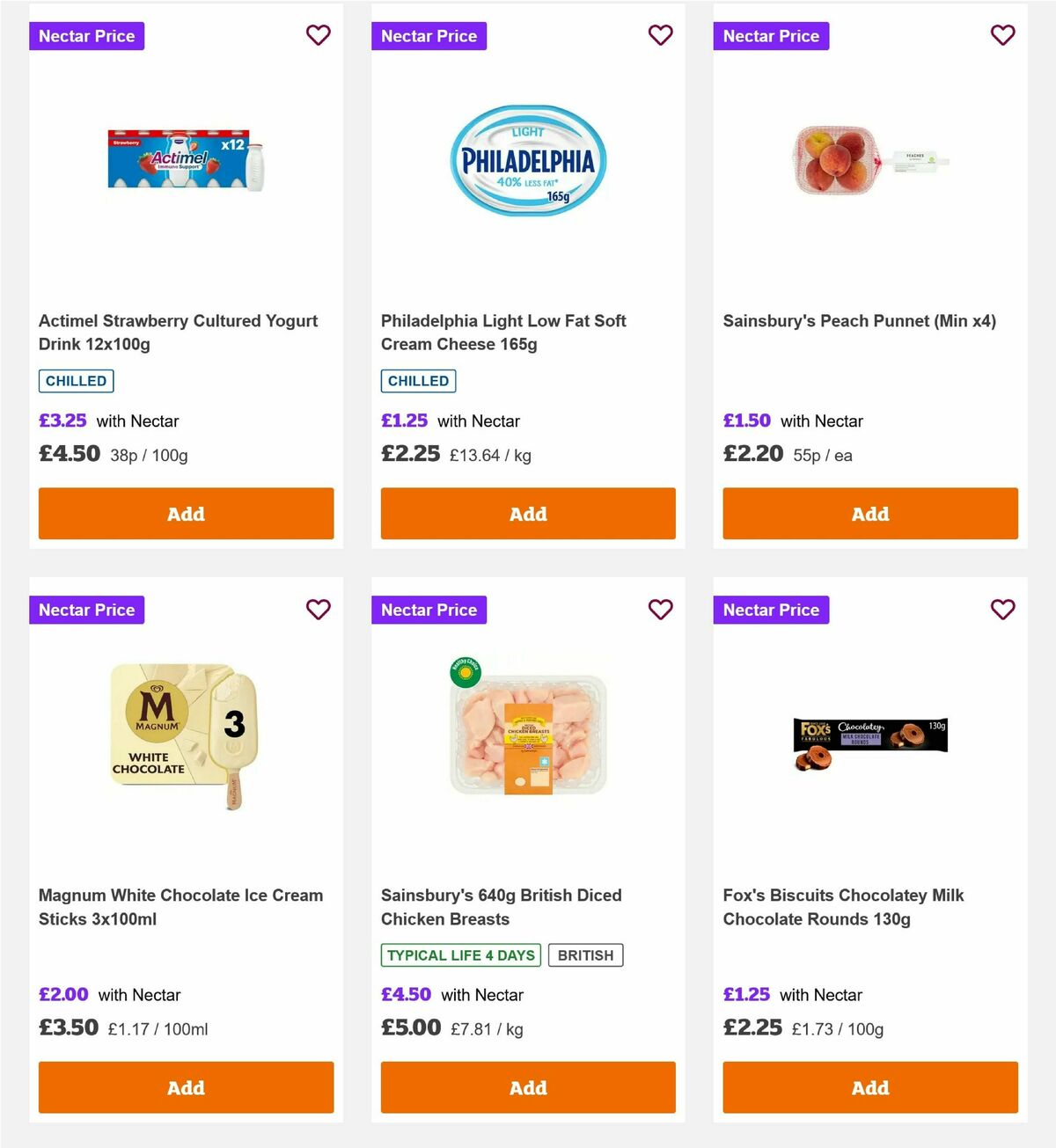Favourite the Fox's Chocolatey Rounds biscuits
Viewport: 1056px width, 1148px height.
point(1002,609)
